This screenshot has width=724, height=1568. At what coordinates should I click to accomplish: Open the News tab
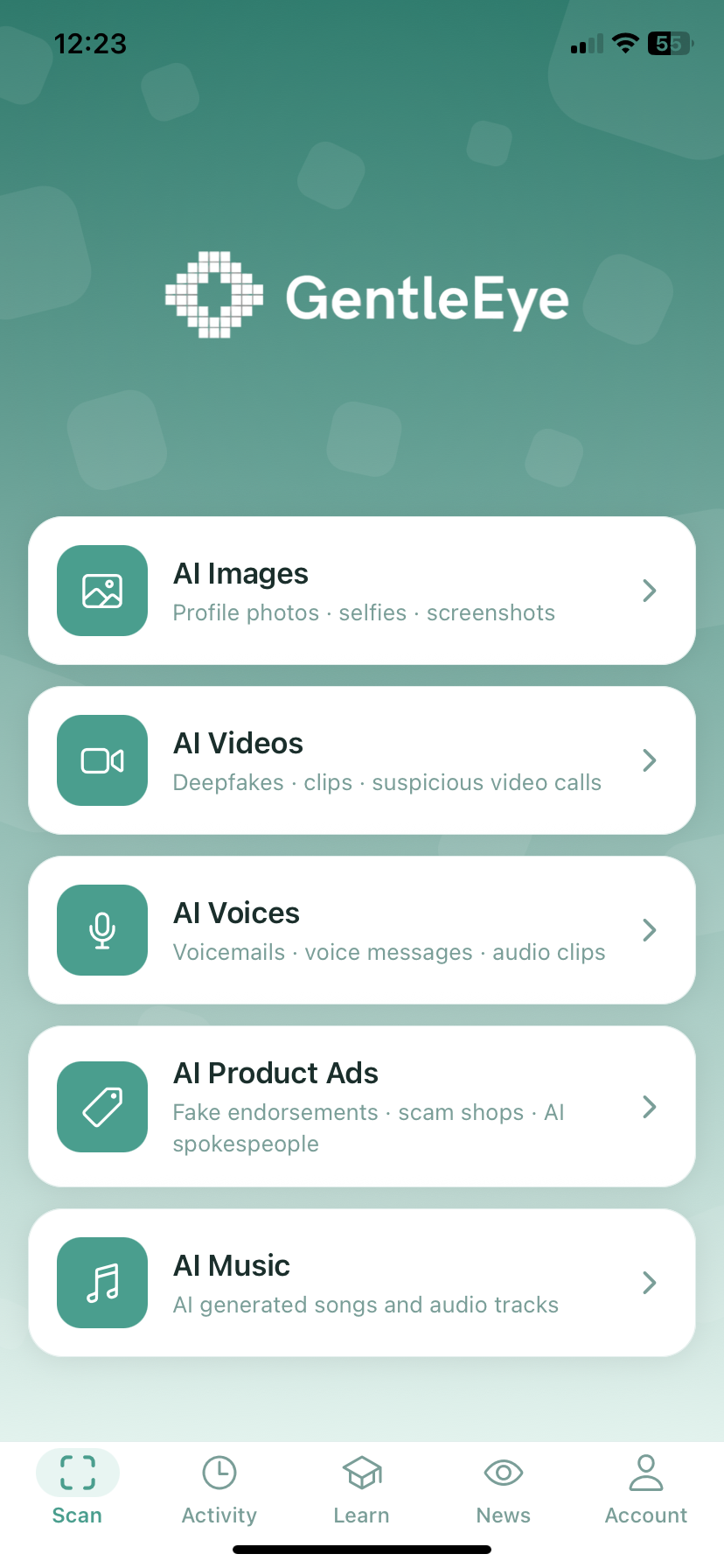(504, 1489)
